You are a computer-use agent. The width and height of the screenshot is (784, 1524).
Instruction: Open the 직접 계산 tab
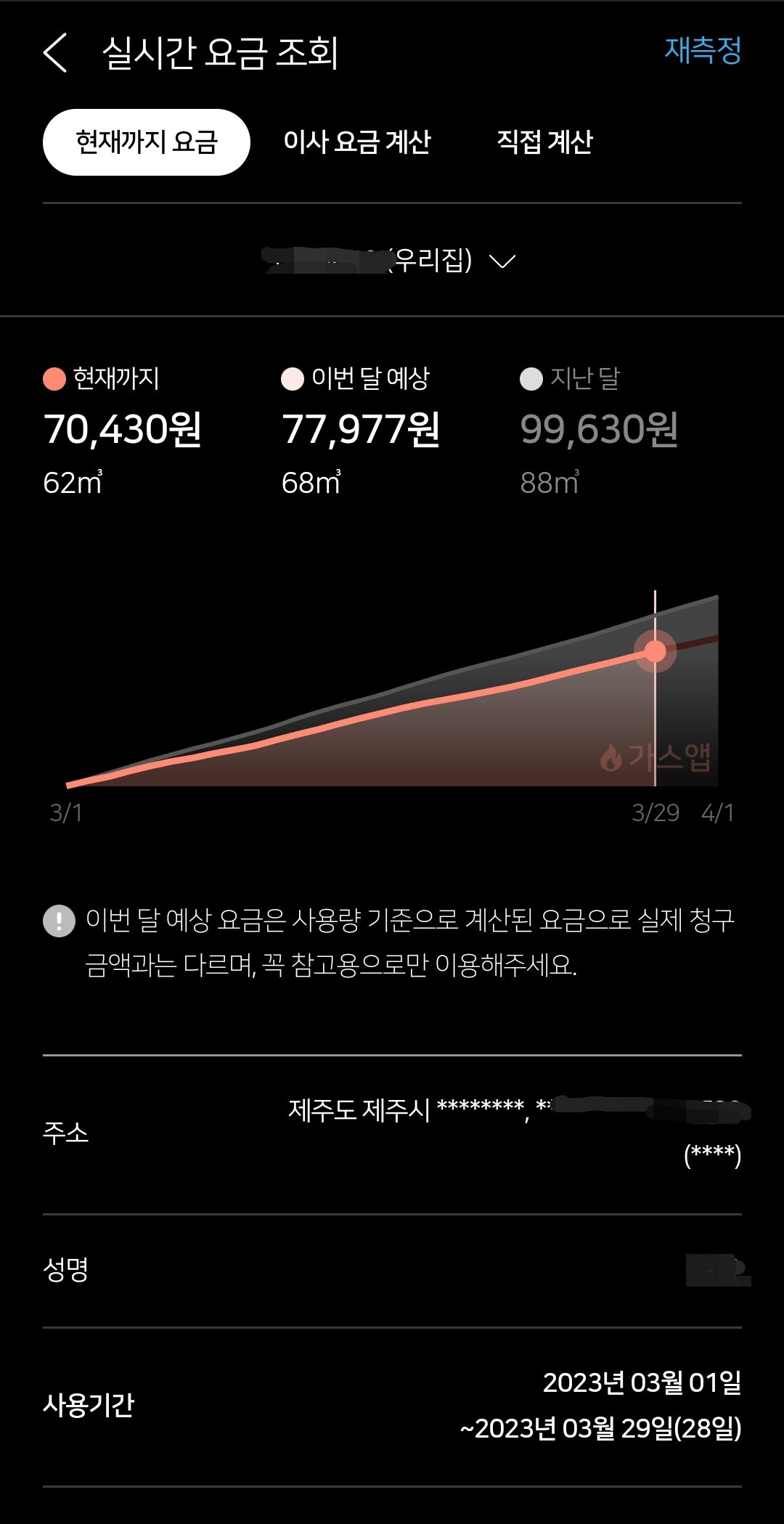coord(544,142)
